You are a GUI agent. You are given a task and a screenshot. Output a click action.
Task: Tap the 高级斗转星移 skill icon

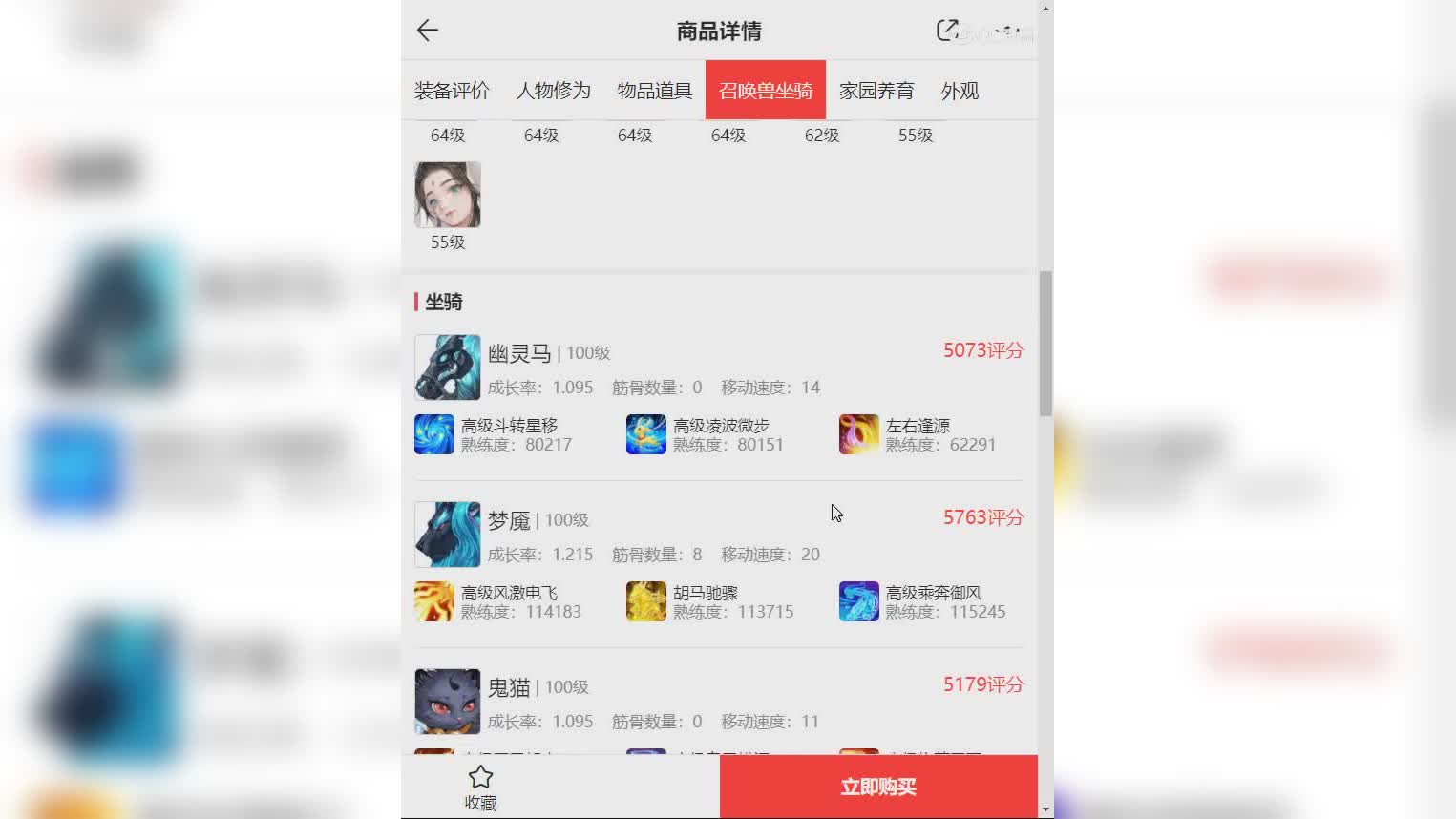coord(434,434)
